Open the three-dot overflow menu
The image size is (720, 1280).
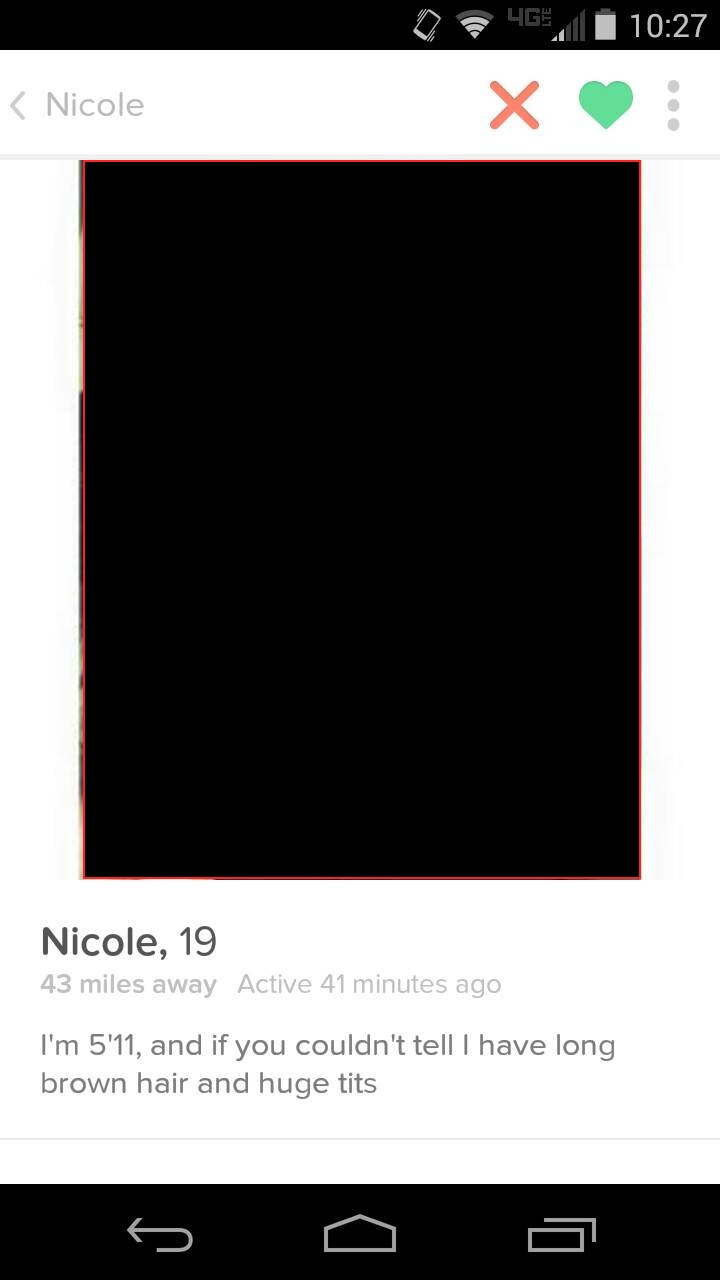(x=673, y=105)
